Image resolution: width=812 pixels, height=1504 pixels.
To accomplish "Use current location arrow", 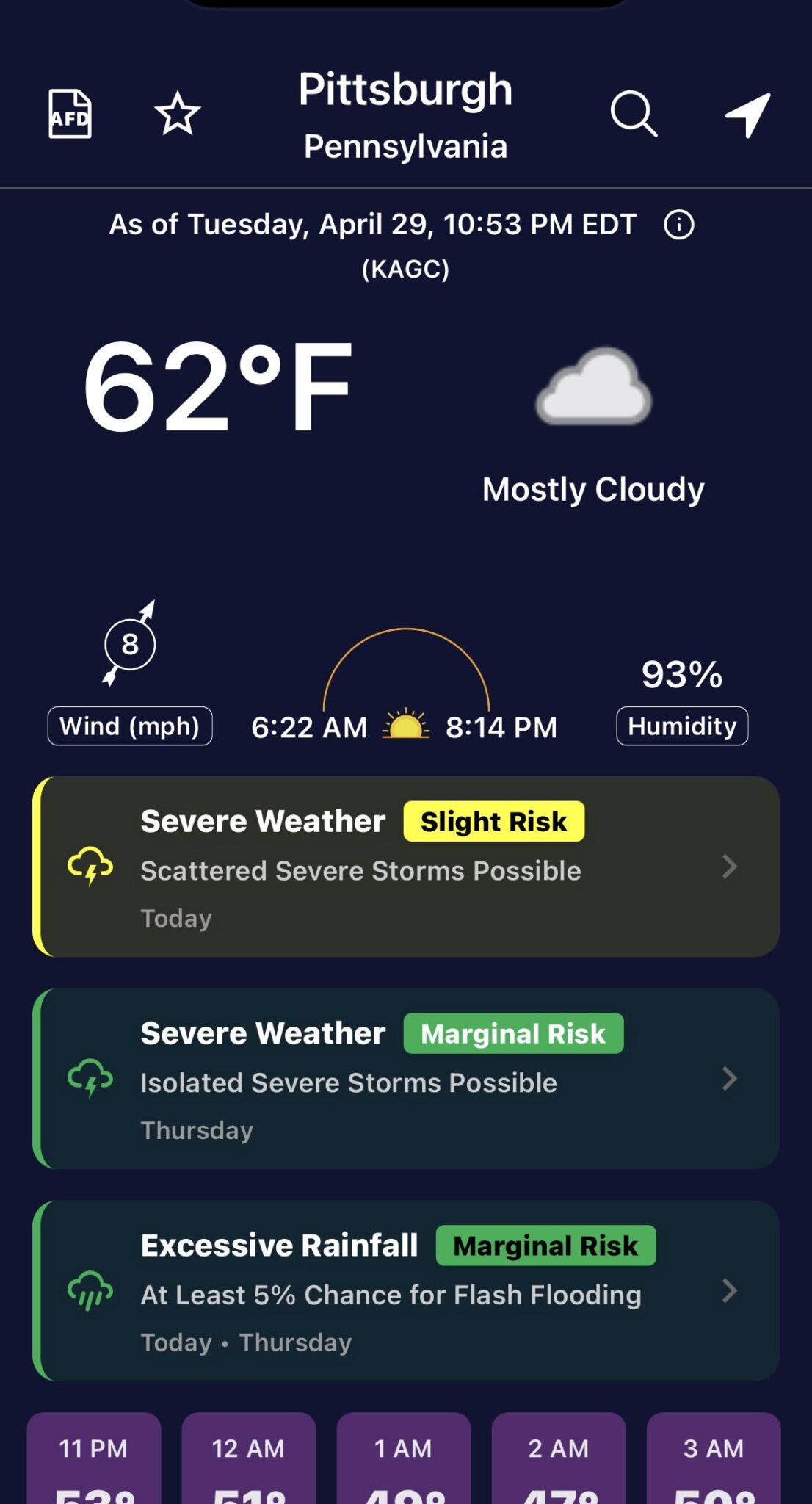I will (x=747, y=115).
